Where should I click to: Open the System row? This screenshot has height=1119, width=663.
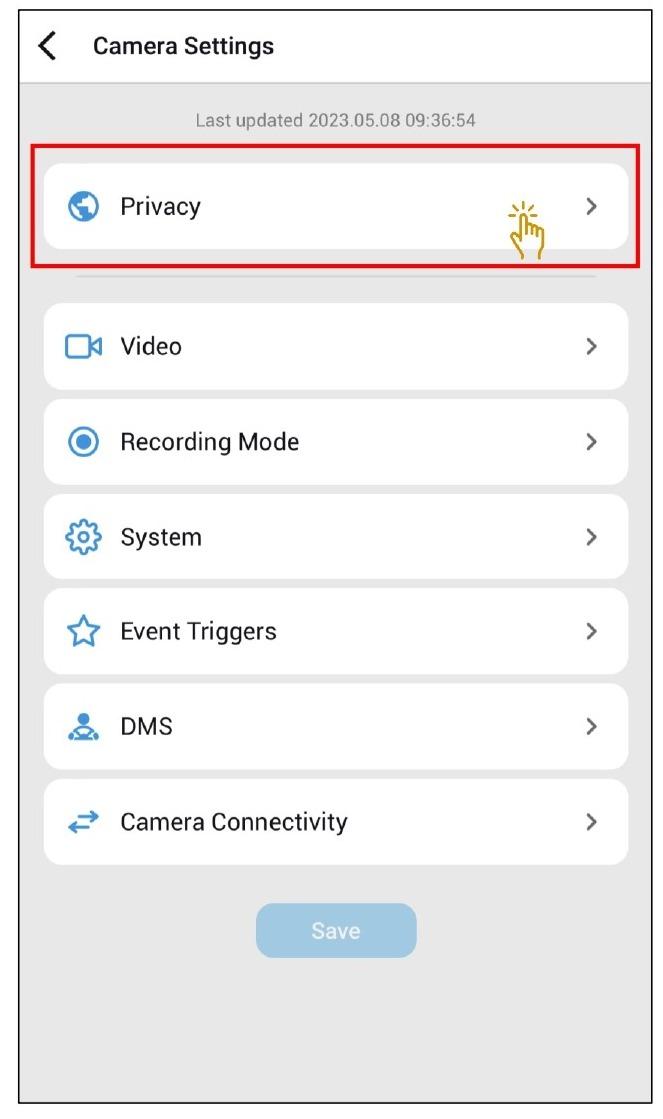click(x=335, y=537)
